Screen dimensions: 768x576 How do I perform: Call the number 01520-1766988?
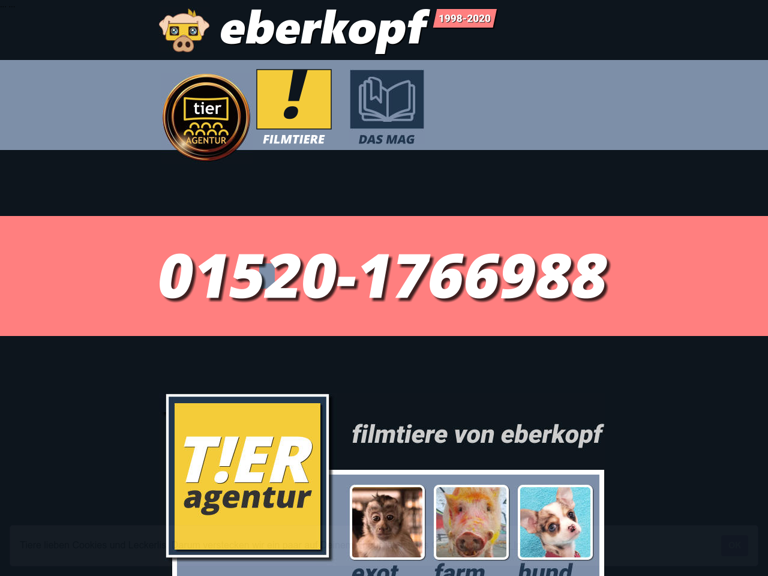[x=383, y=277]
